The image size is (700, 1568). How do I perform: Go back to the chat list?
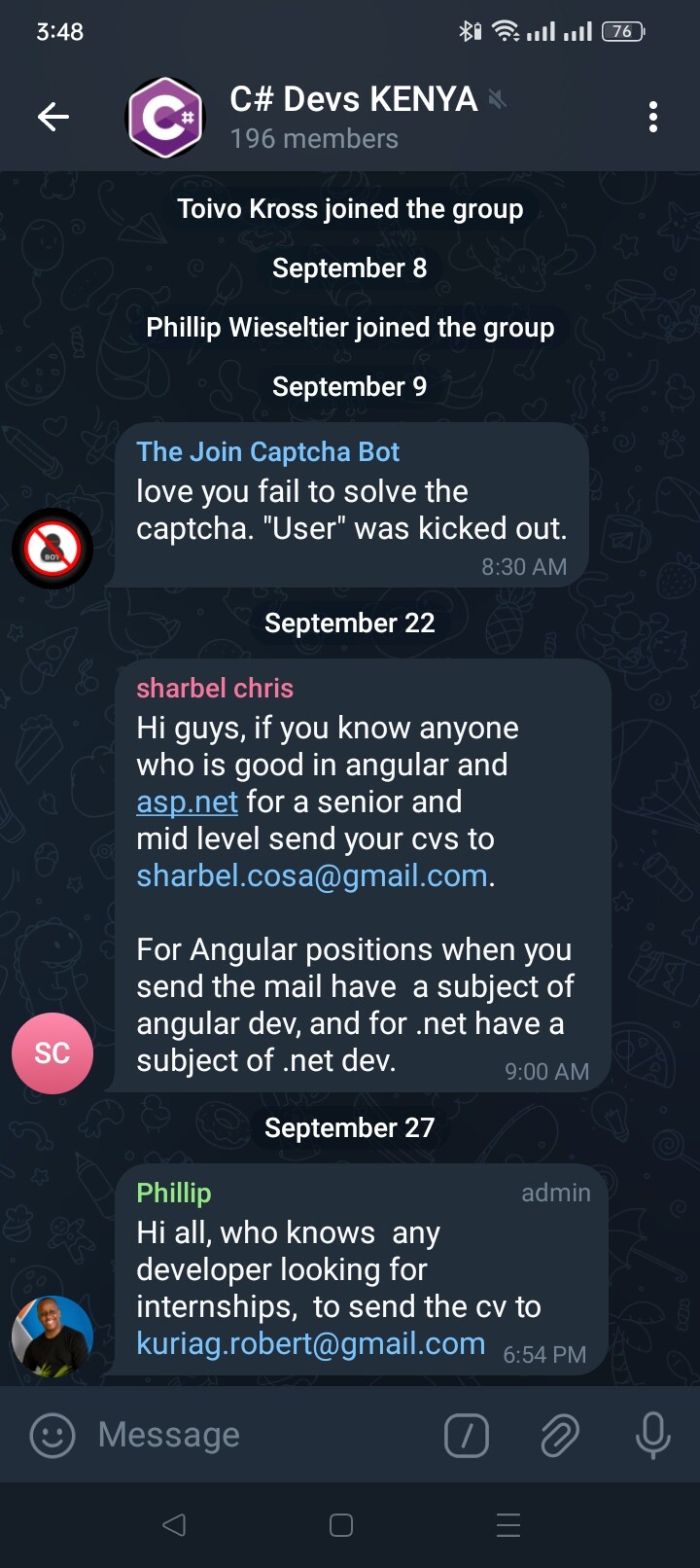(x=53, y=118)
